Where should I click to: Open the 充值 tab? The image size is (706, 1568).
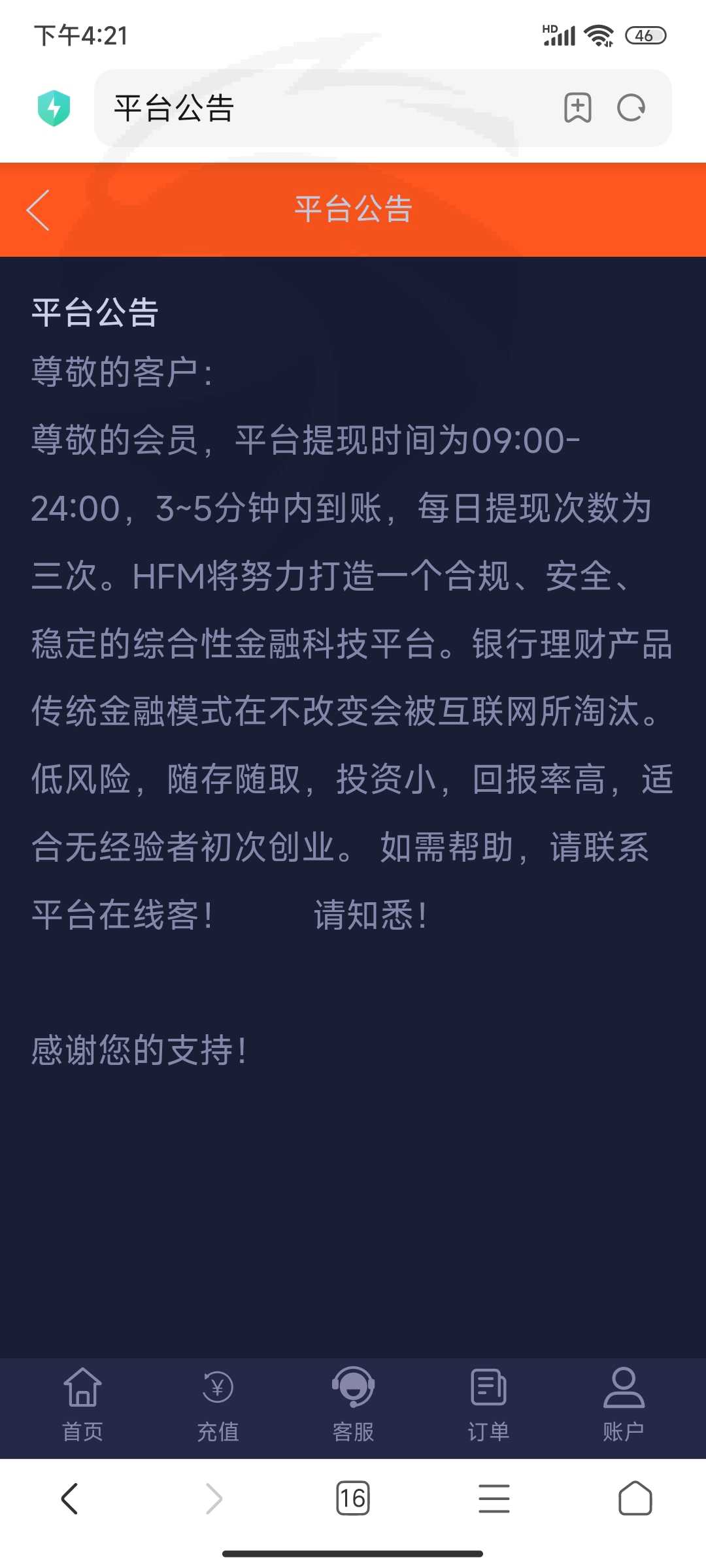tap(218, 1405)
